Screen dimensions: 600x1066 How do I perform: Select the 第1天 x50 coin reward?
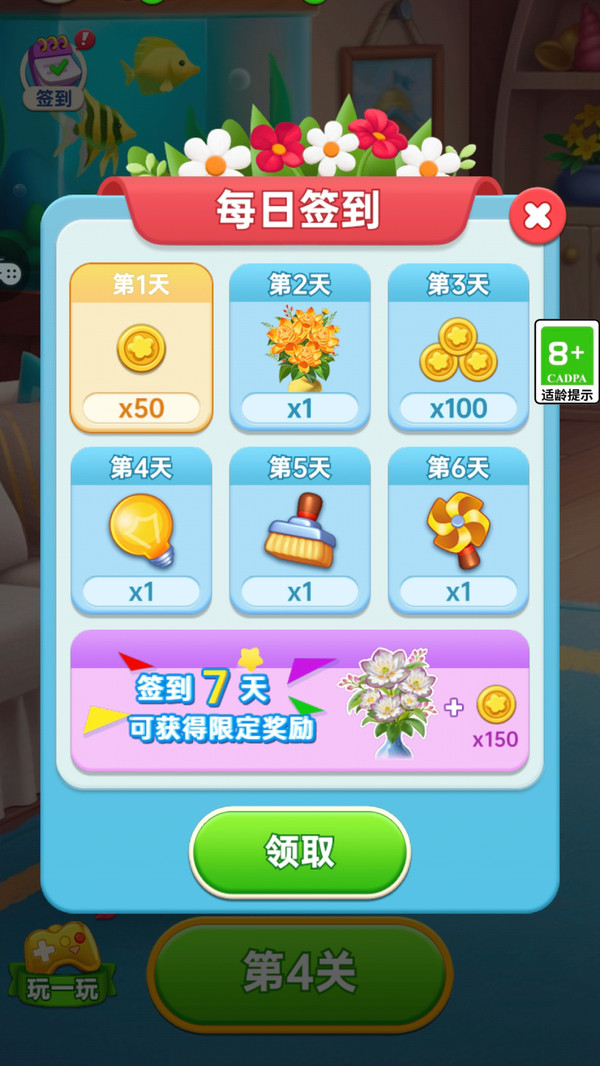click(141, 347)
